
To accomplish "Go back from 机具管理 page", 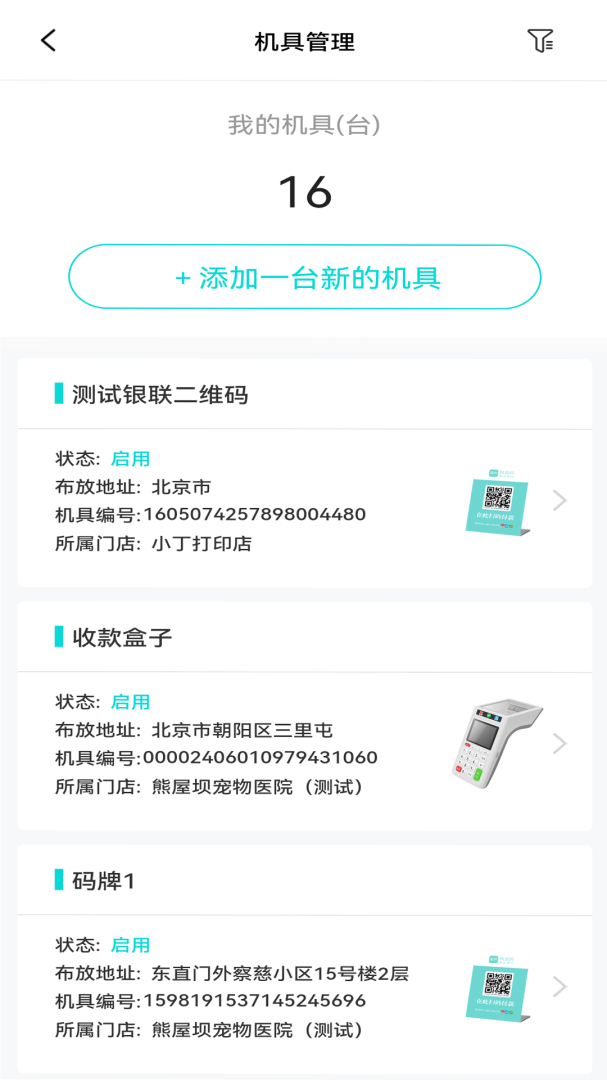I will pyautogui.click(x=48, y=40).
